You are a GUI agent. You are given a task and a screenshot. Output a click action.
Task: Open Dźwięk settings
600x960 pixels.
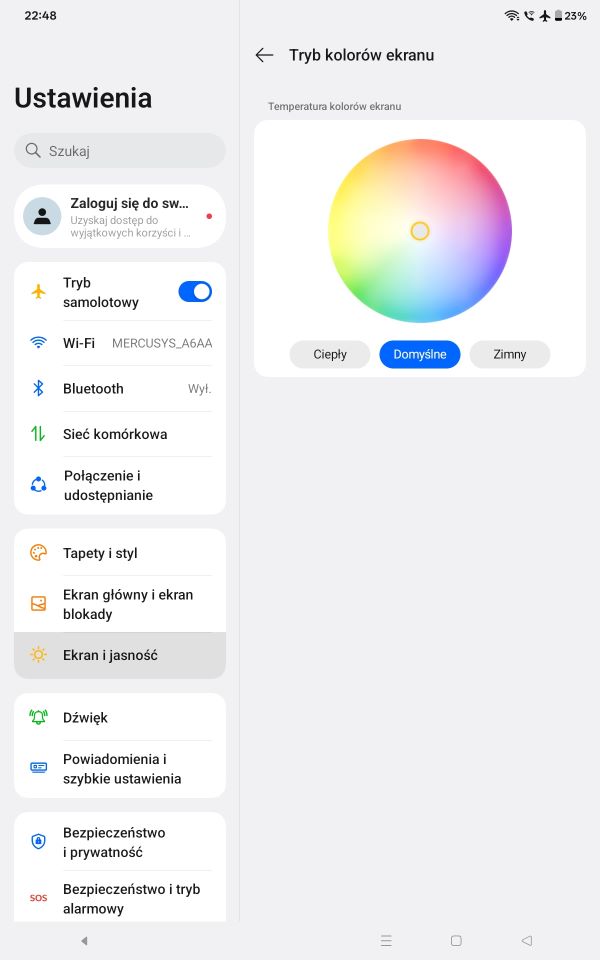tap(120, 717)
